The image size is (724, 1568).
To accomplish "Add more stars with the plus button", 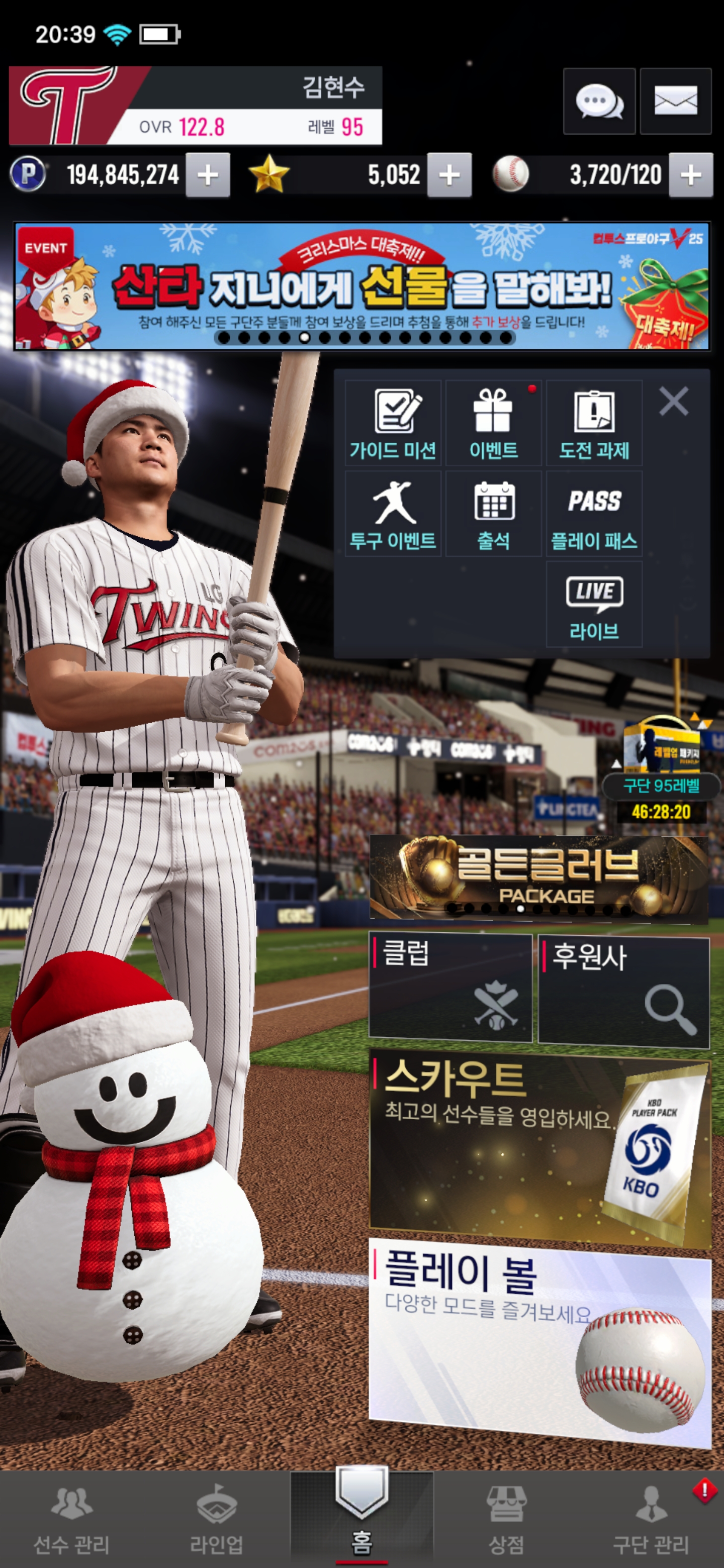I will [449, 175].
